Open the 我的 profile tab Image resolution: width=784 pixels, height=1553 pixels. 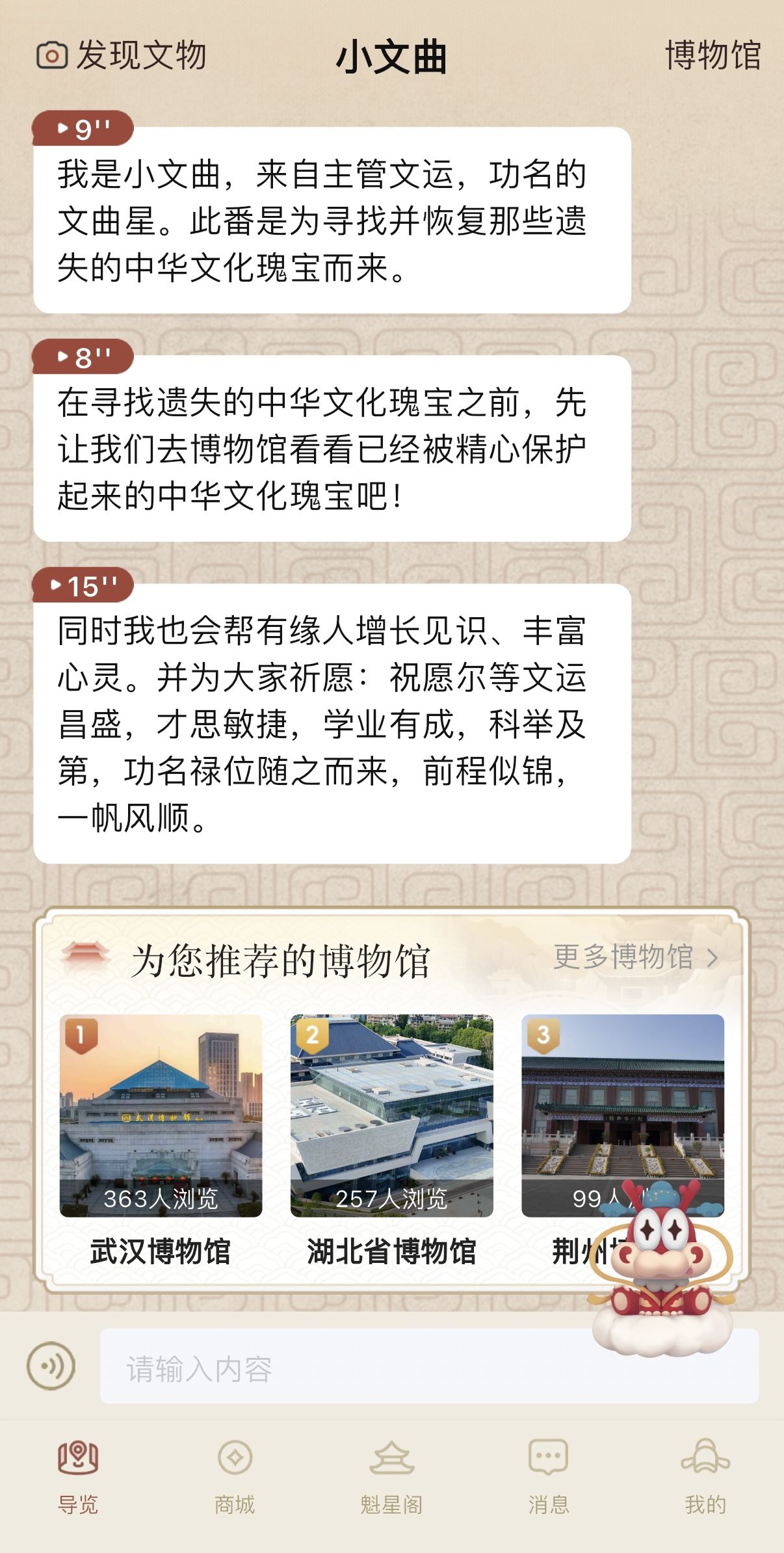[705, 1476]
